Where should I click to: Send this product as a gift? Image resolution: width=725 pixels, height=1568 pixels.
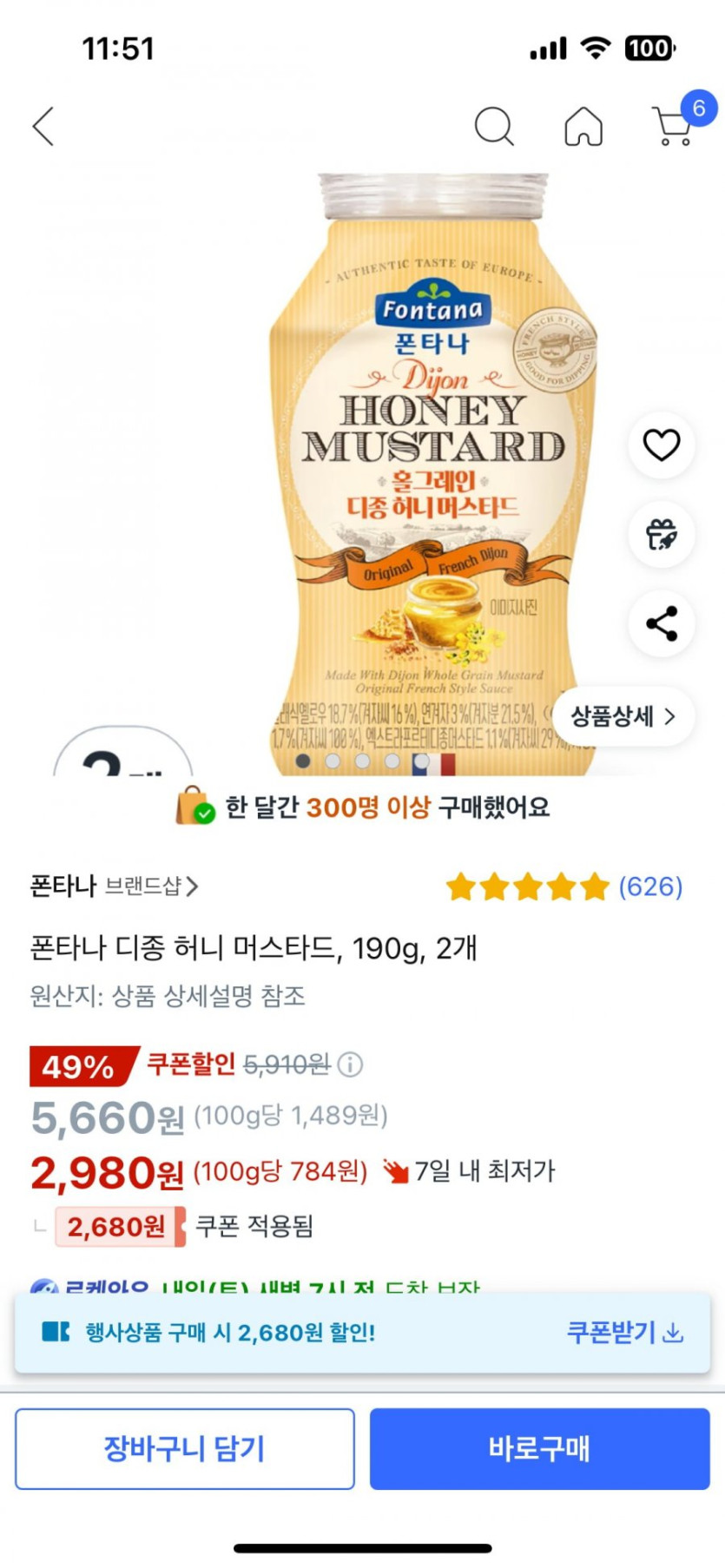(x=662, y=535)
